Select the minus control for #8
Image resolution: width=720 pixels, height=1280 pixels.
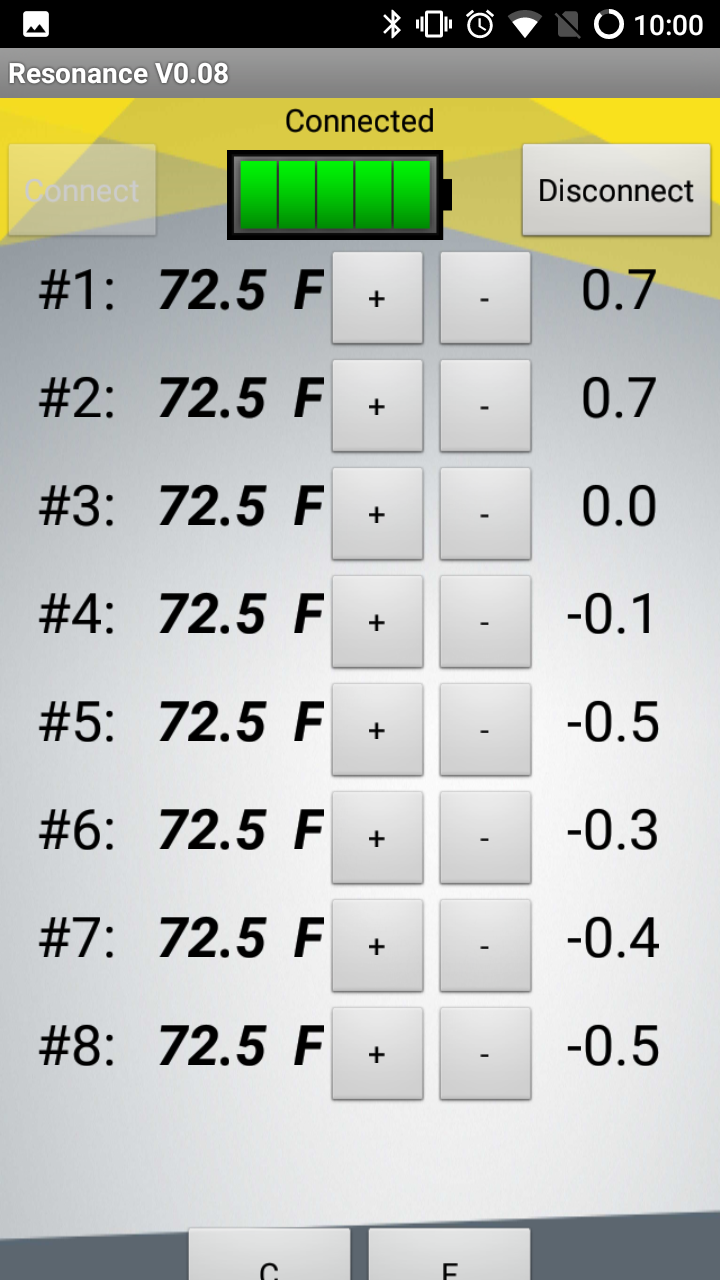(x=485, y=1054)
